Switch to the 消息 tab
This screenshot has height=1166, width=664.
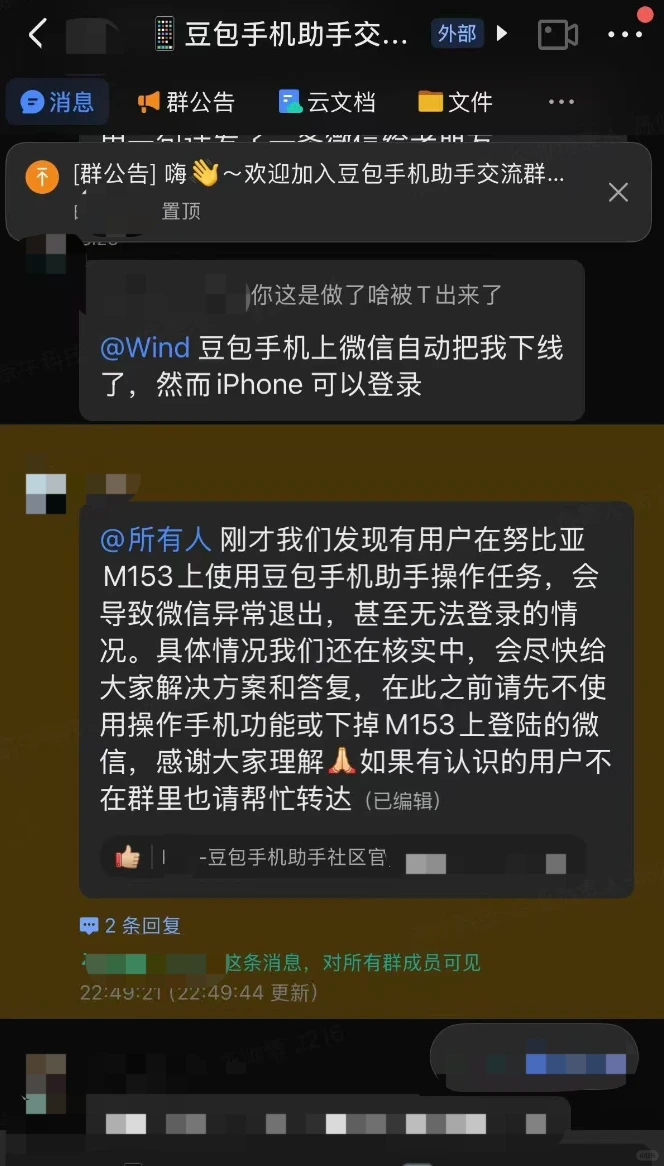click(58, 102)
